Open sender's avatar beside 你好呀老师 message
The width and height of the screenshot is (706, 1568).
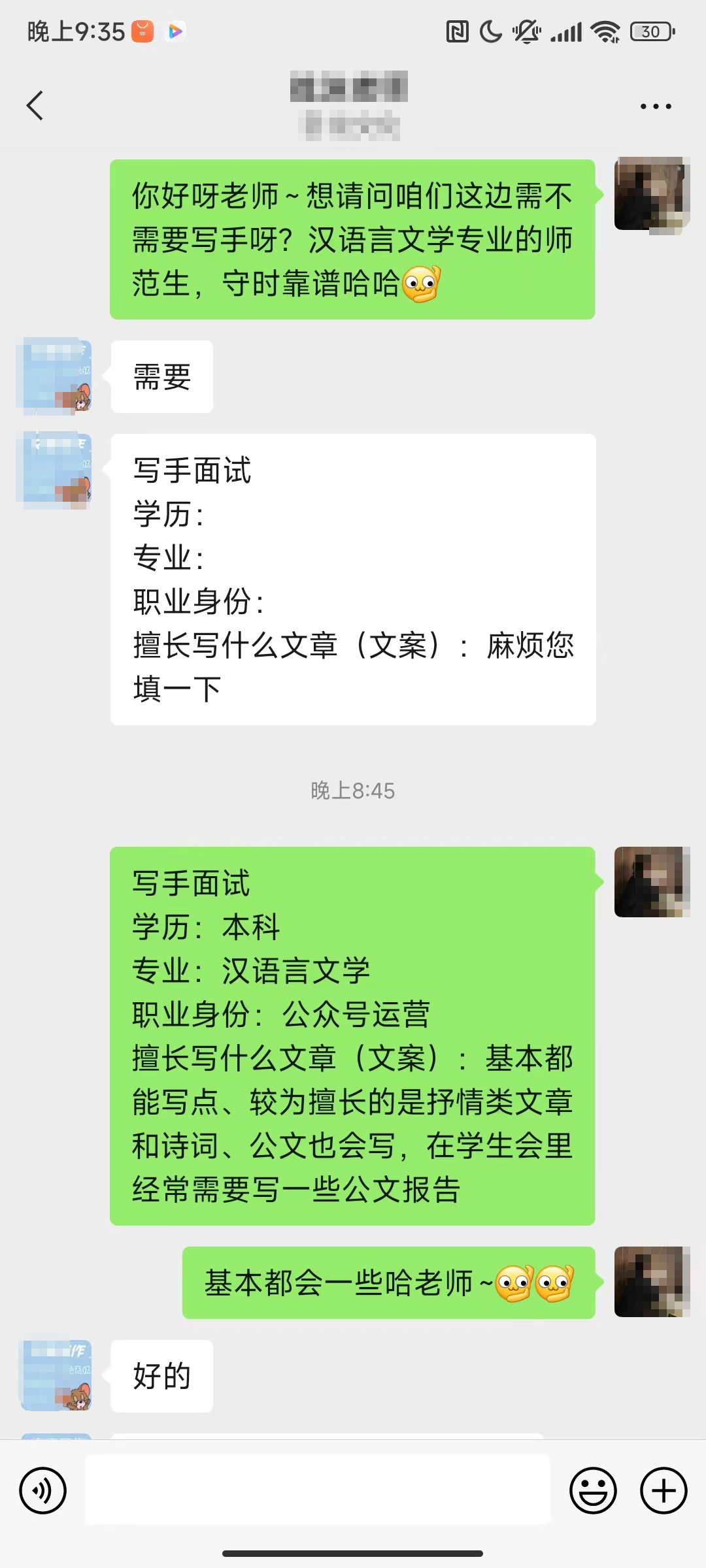pos(652,194)
